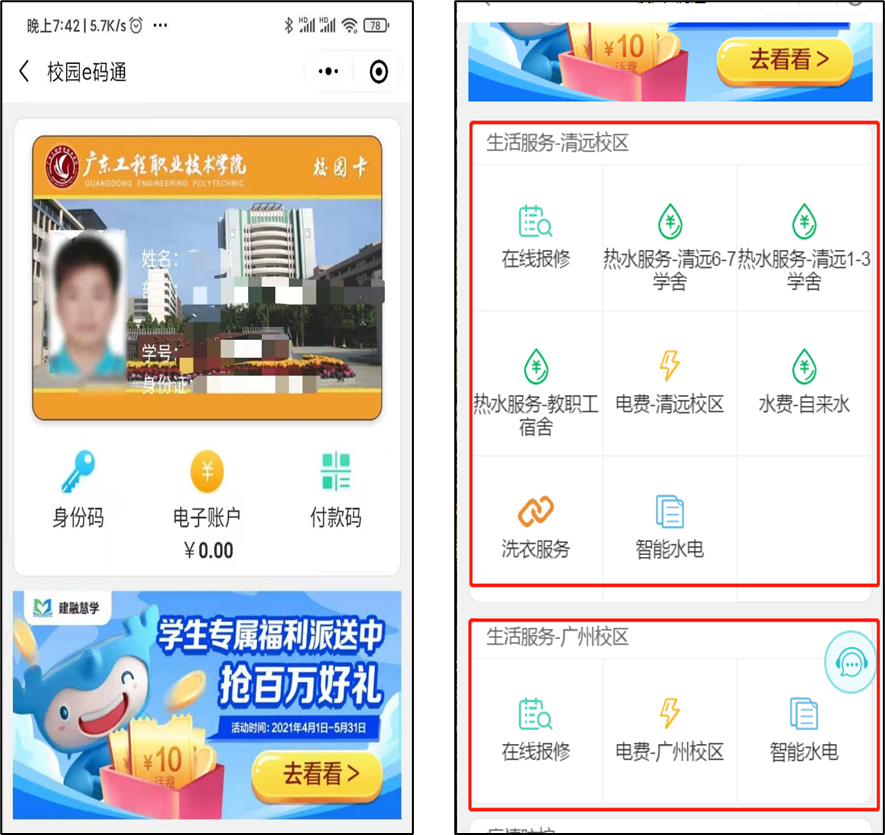The width and height of the screenshot is (885, 835).
Task: Pay 电费-清远校区 electricity fee
Action: click(x=670, y=380)
